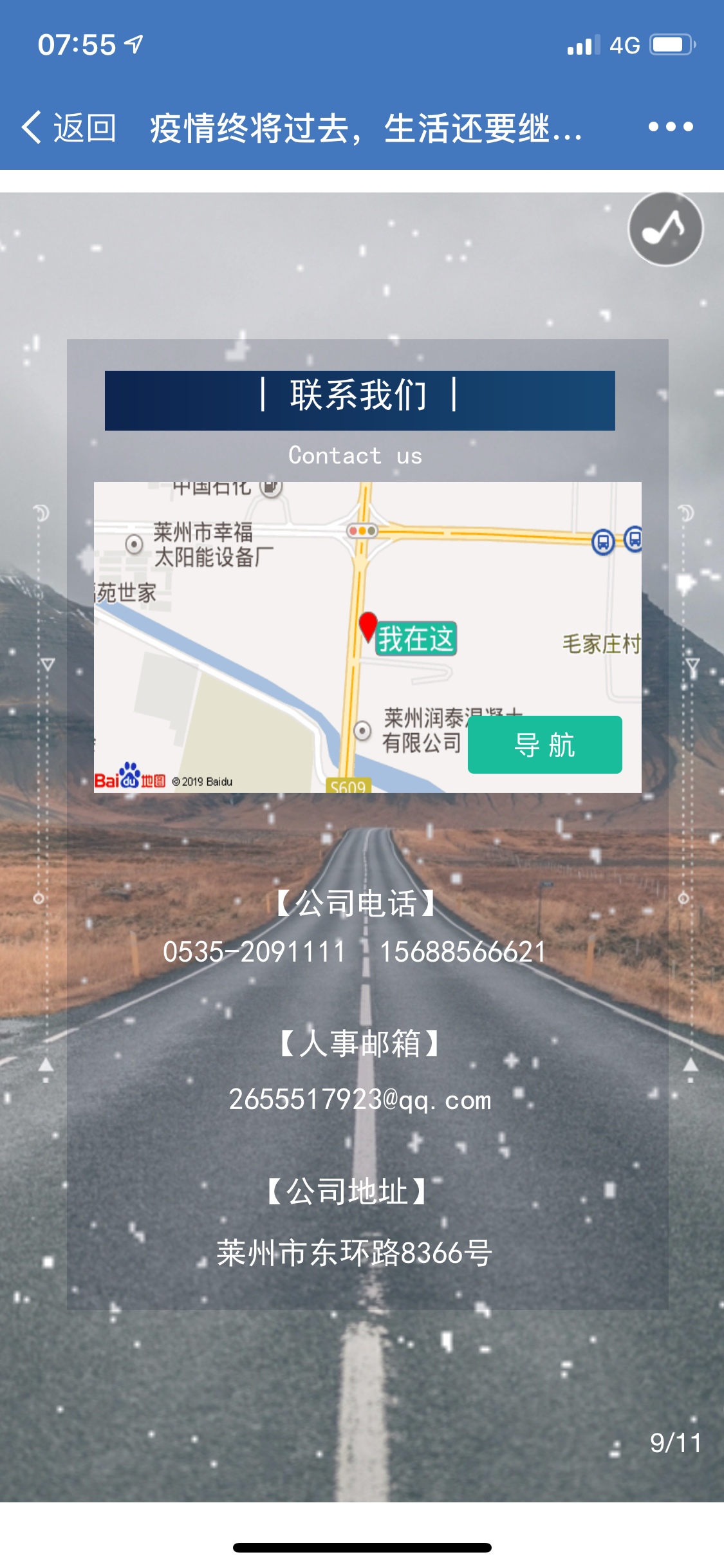Screen dimensions: 724x1568
Task: Tap the 导航 navigation button
Action: 544,745
